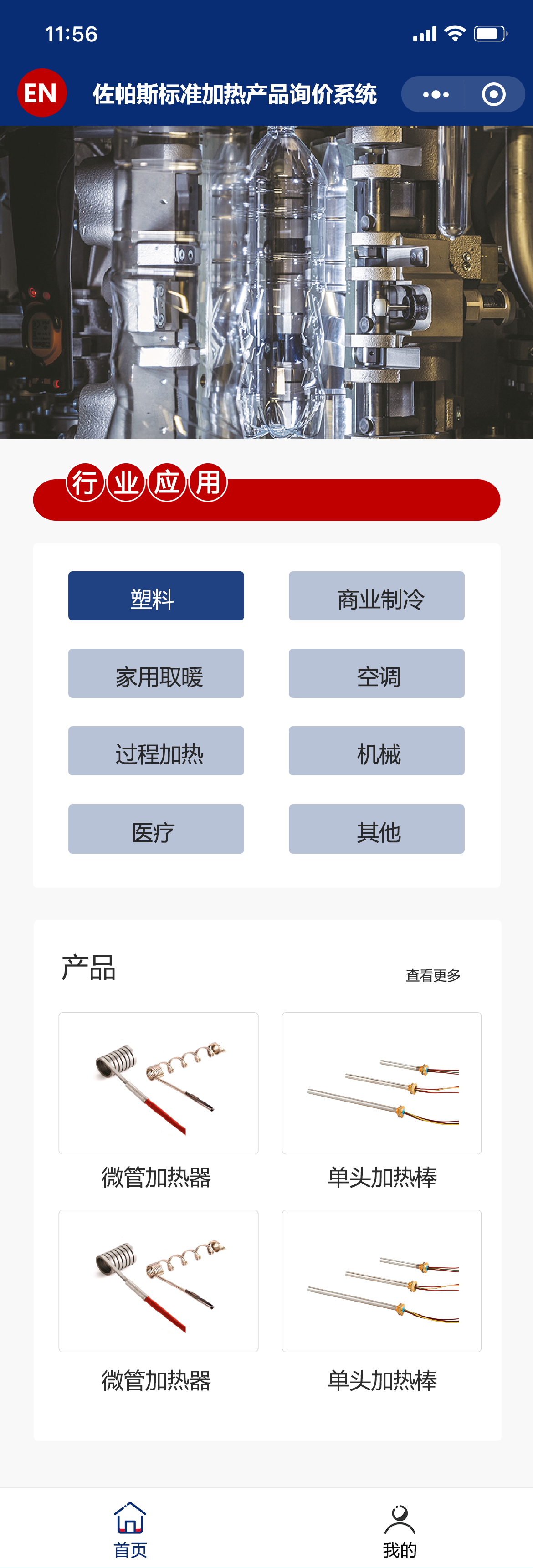Go to the 首页 tab
The height and width of the screenshot is (1568, 533).
coord(130,1529)
